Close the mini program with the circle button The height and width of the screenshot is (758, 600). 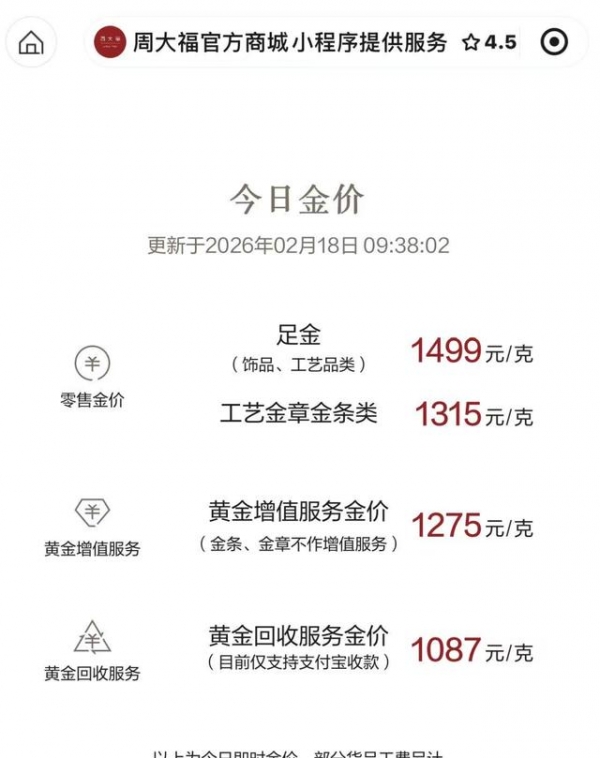point(553,42)
